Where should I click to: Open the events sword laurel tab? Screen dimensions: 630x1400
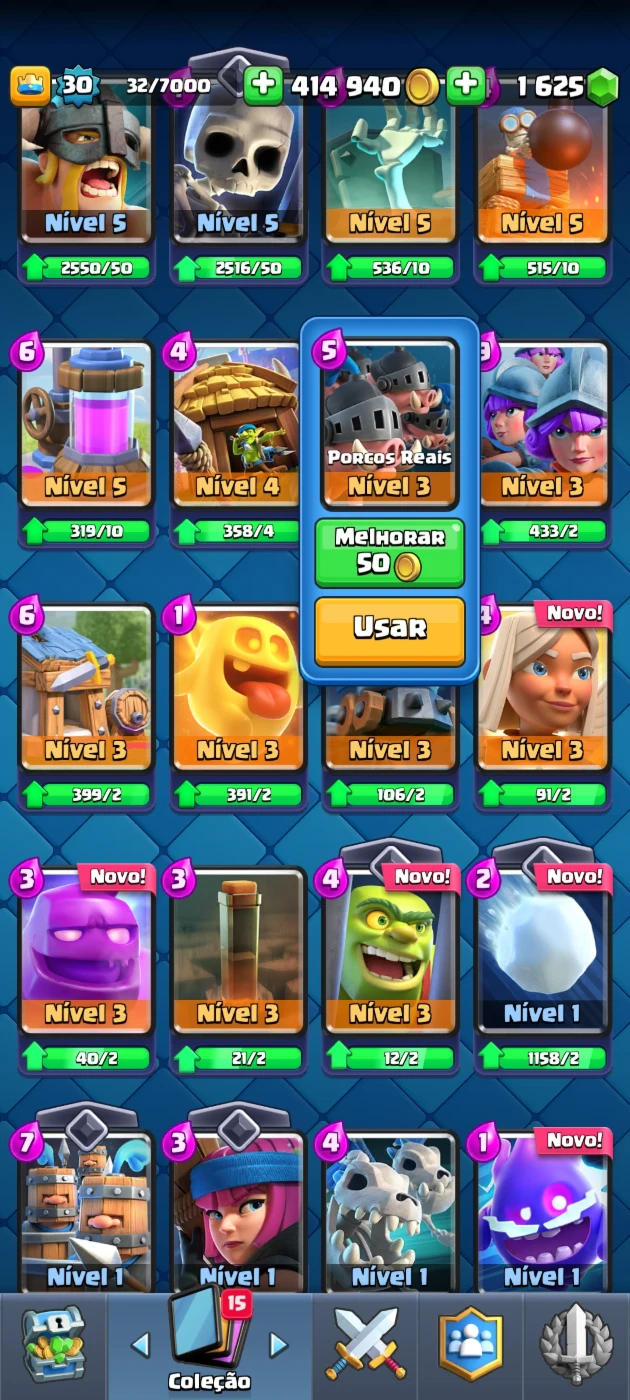[x=576, y=1346]
